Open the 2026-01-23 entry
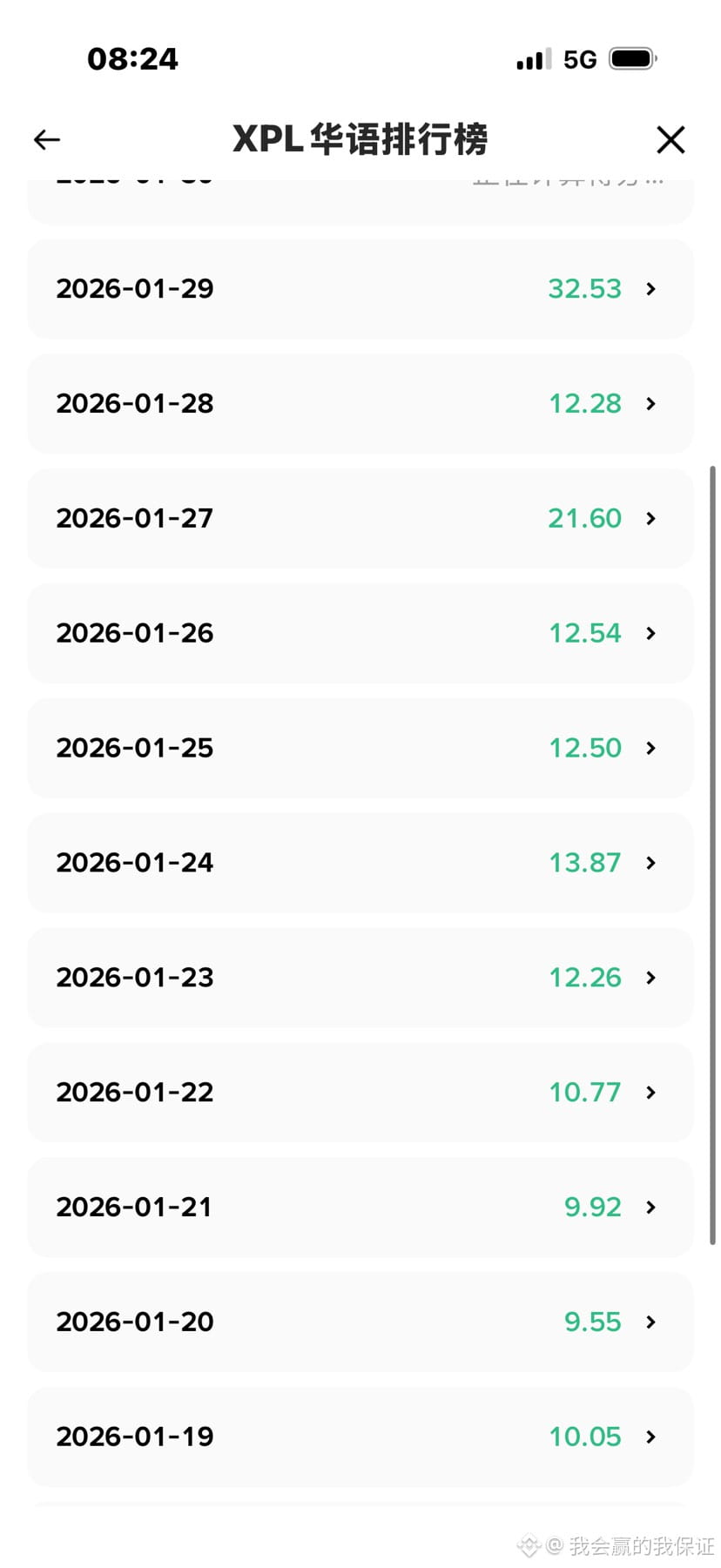This screenshot has height=1568, width=721. [x=360, y=978]
